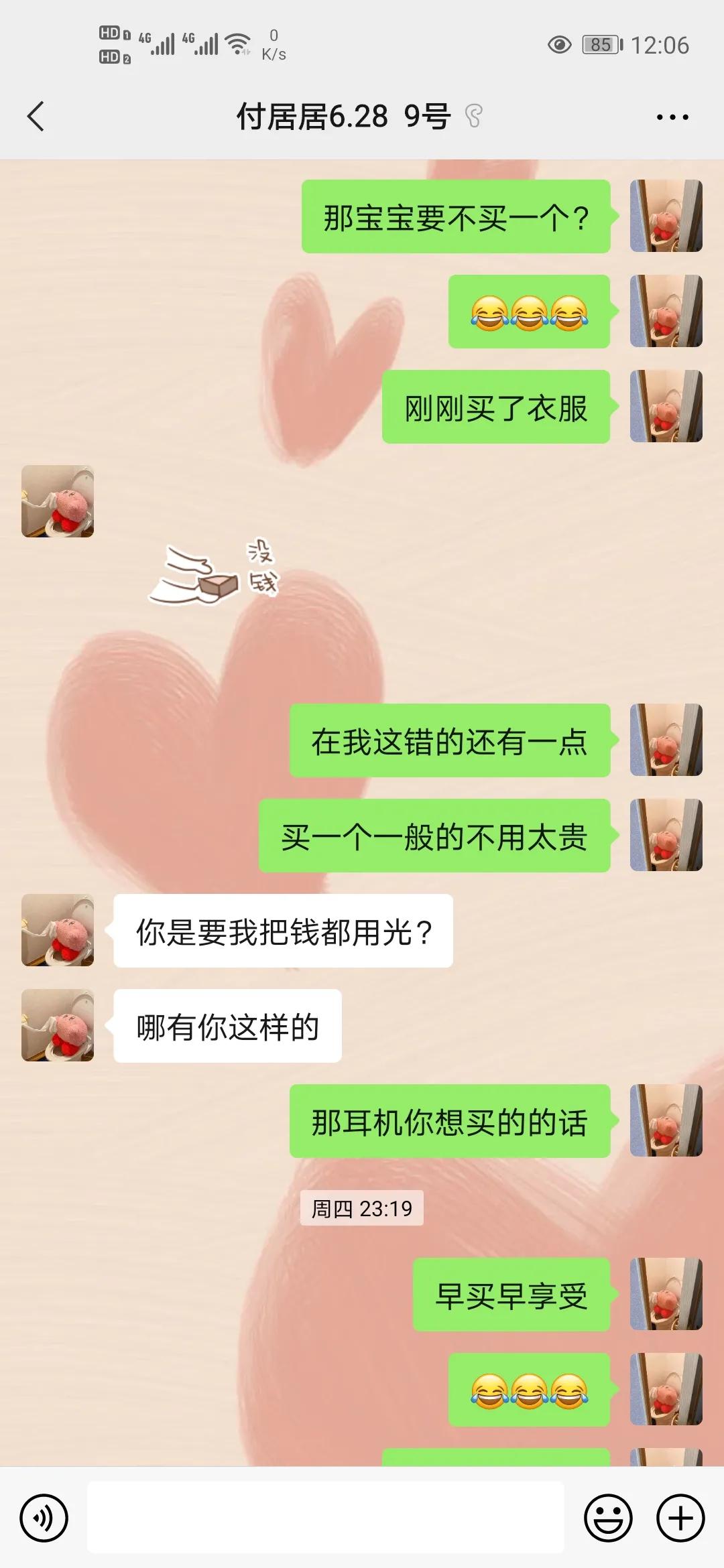Tap the earpiece mode icon beside chat title
Viewport: 724px width, 1568px height.
[x=473, y=115]
